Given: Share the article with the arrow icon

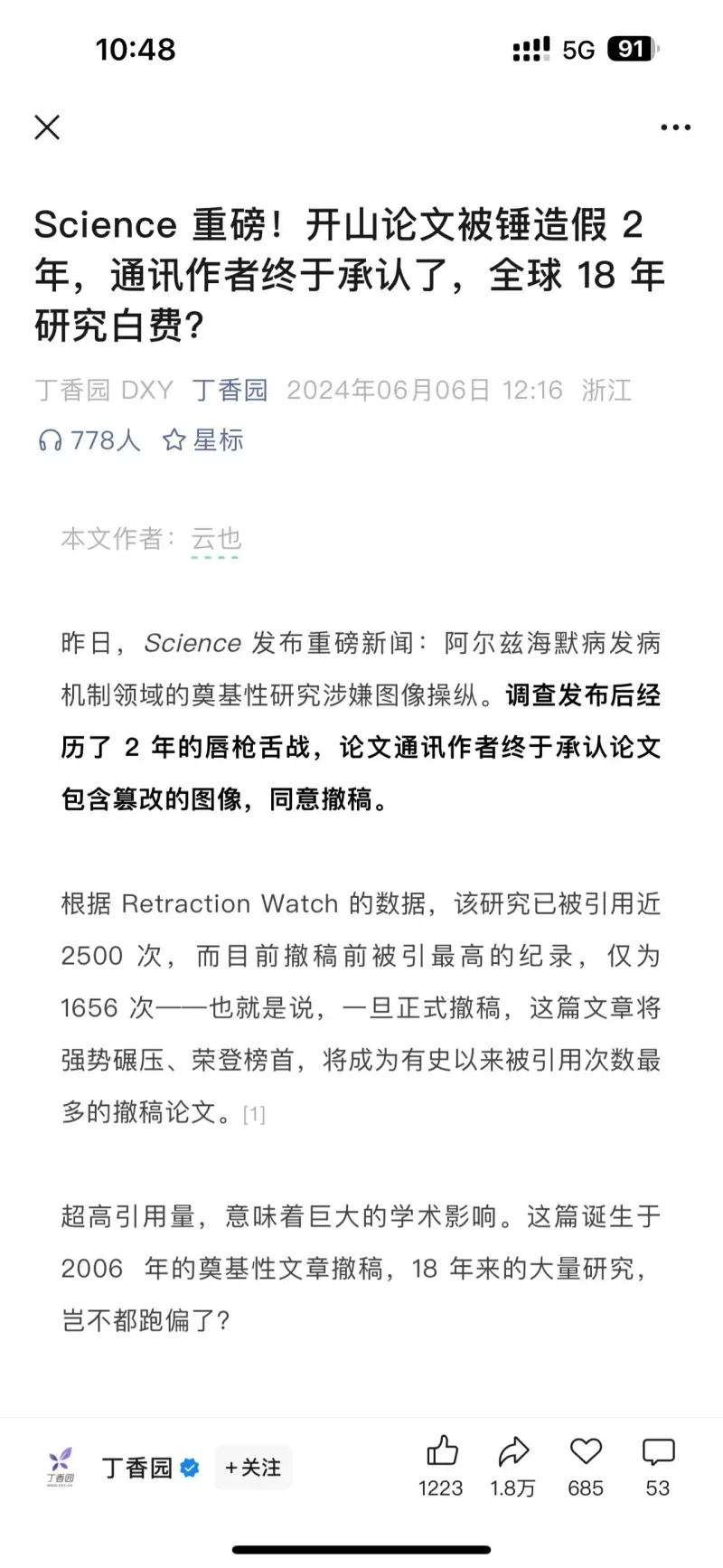Looking at the screenshot, I should [513, 1466].
